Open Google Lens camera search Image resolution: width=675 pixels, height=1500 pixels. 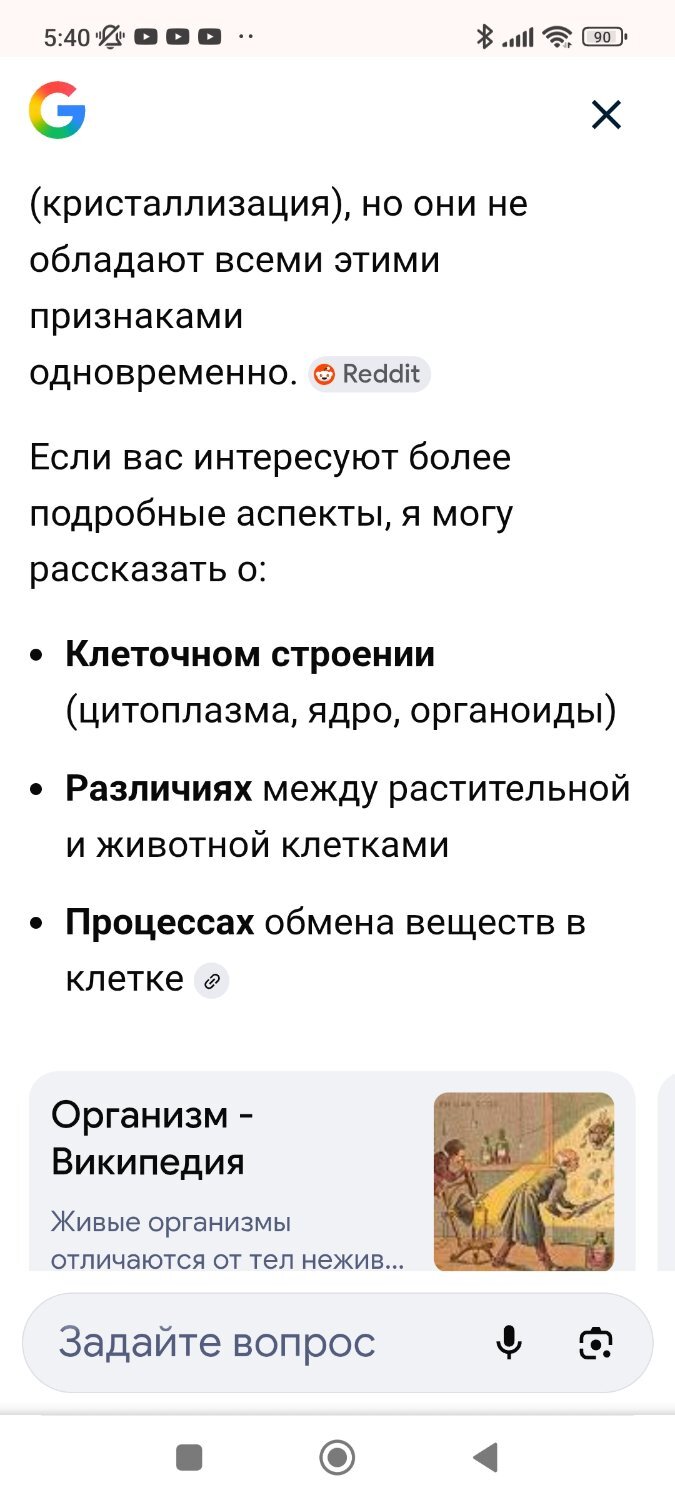(596, 1342)
